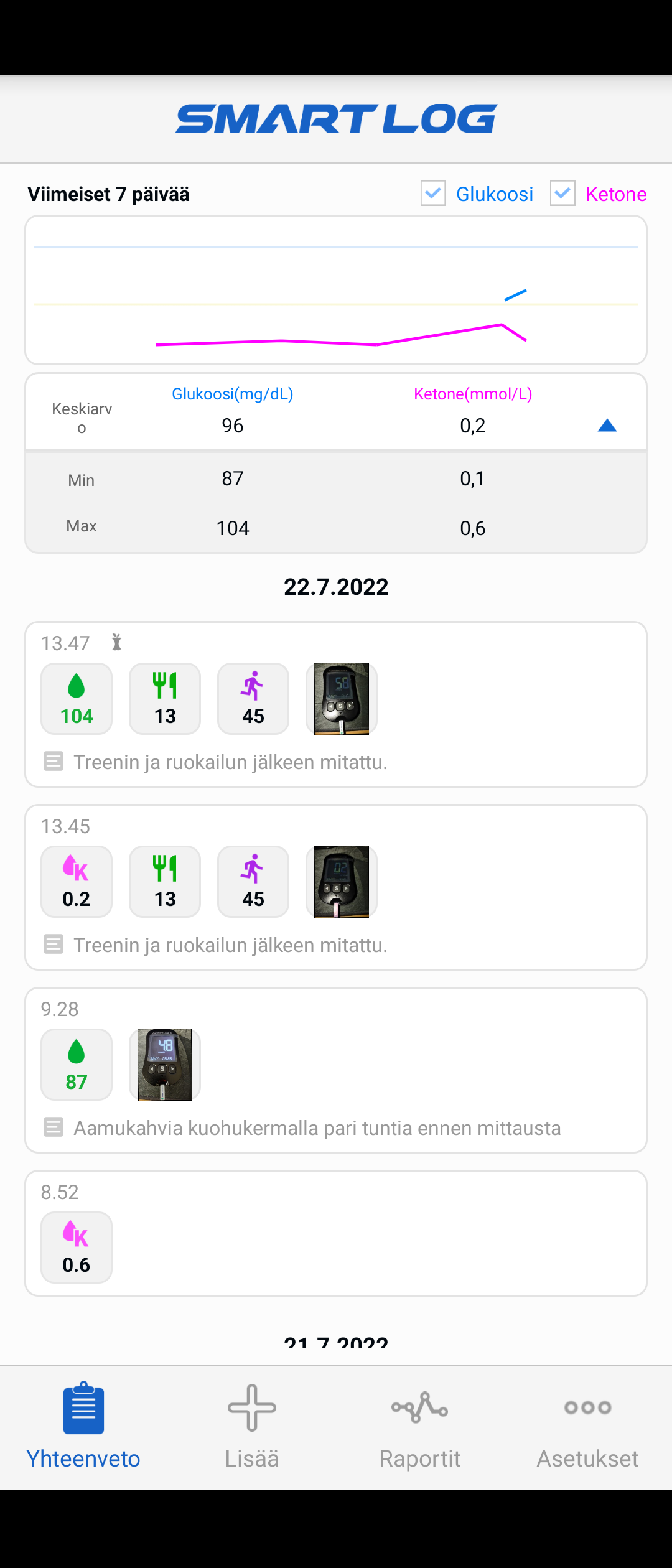
Task: Uncheck the Glukoosi checkbox
Action: click(x=433, y=194)
